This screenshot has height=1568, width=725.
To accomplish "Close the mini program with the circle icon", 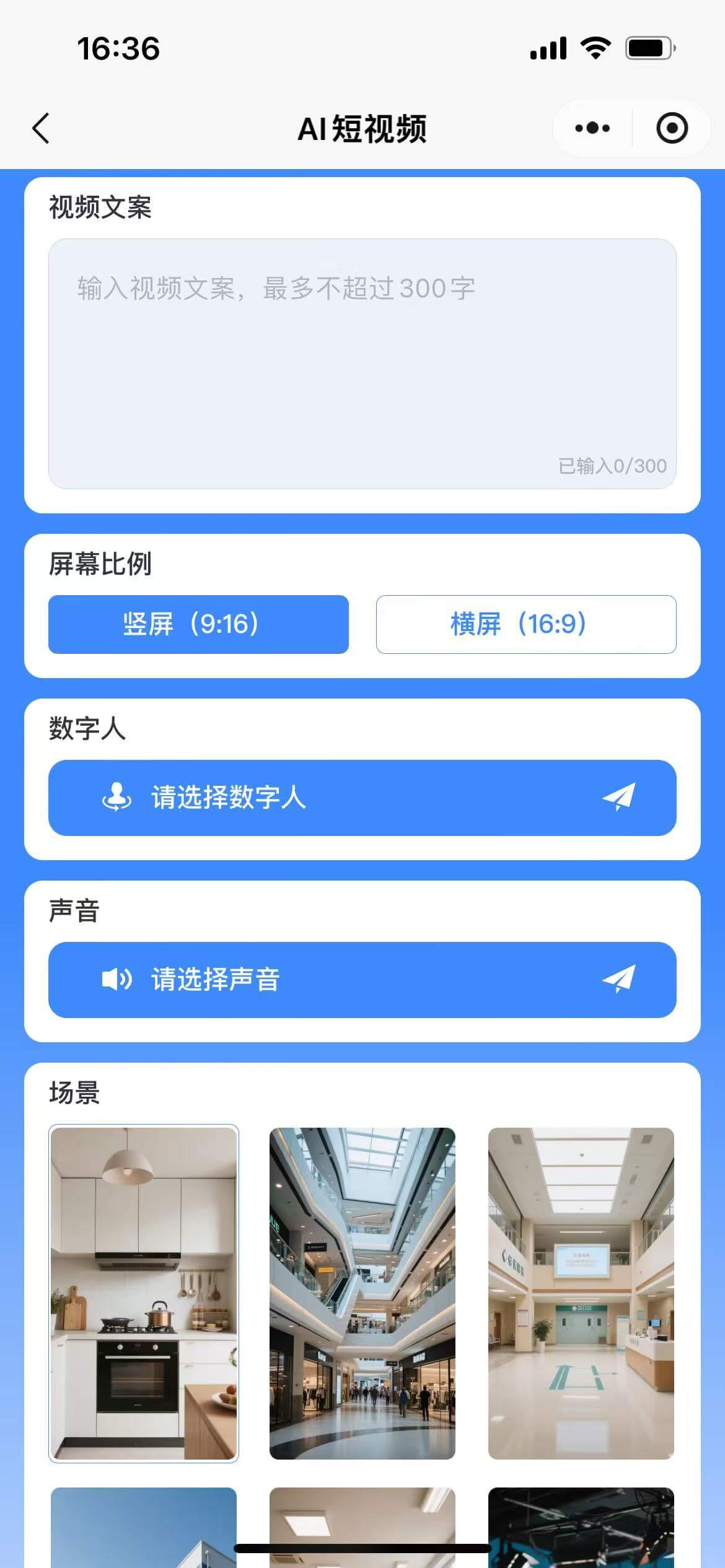I will (x=672, y=128).
